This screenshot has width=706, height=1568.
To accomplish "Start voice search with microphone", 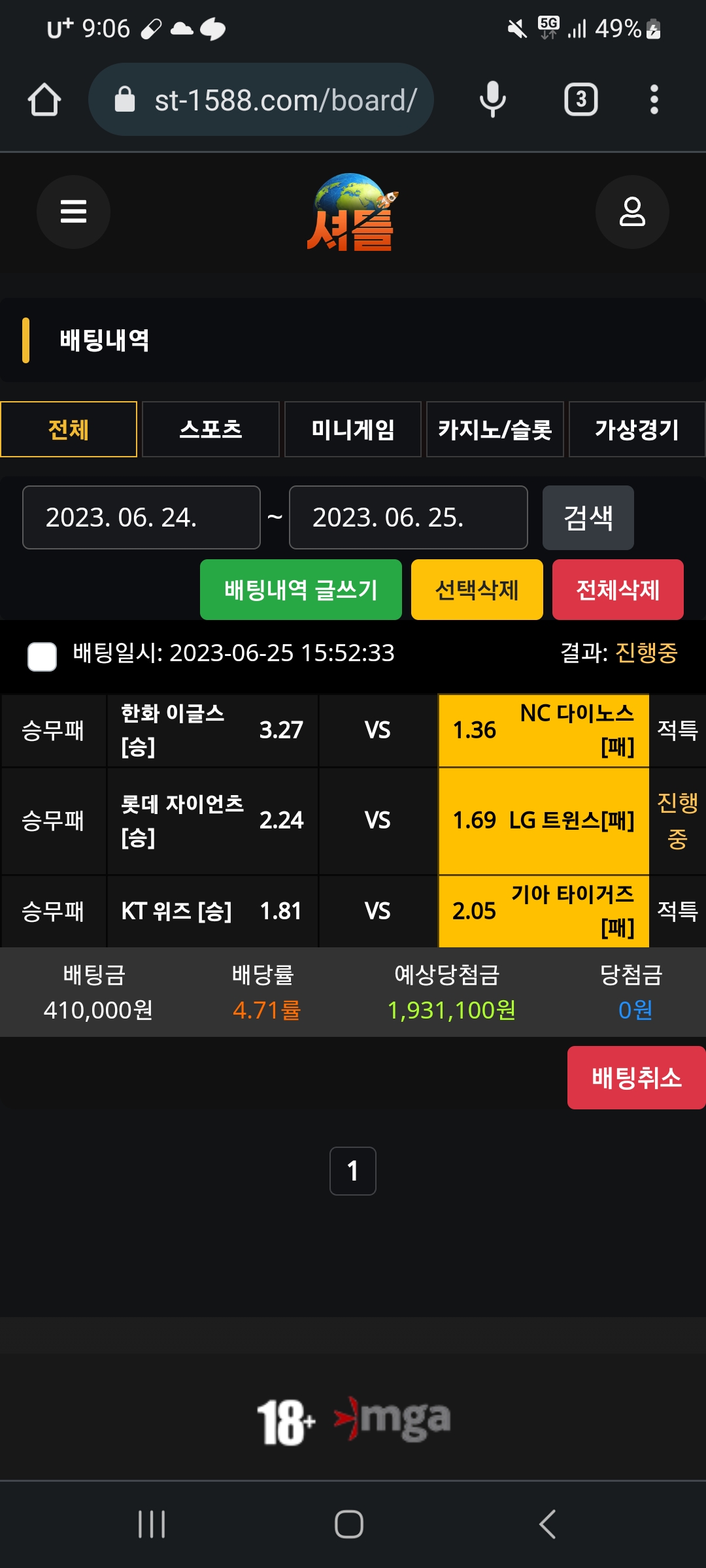I will pos(492,99).
